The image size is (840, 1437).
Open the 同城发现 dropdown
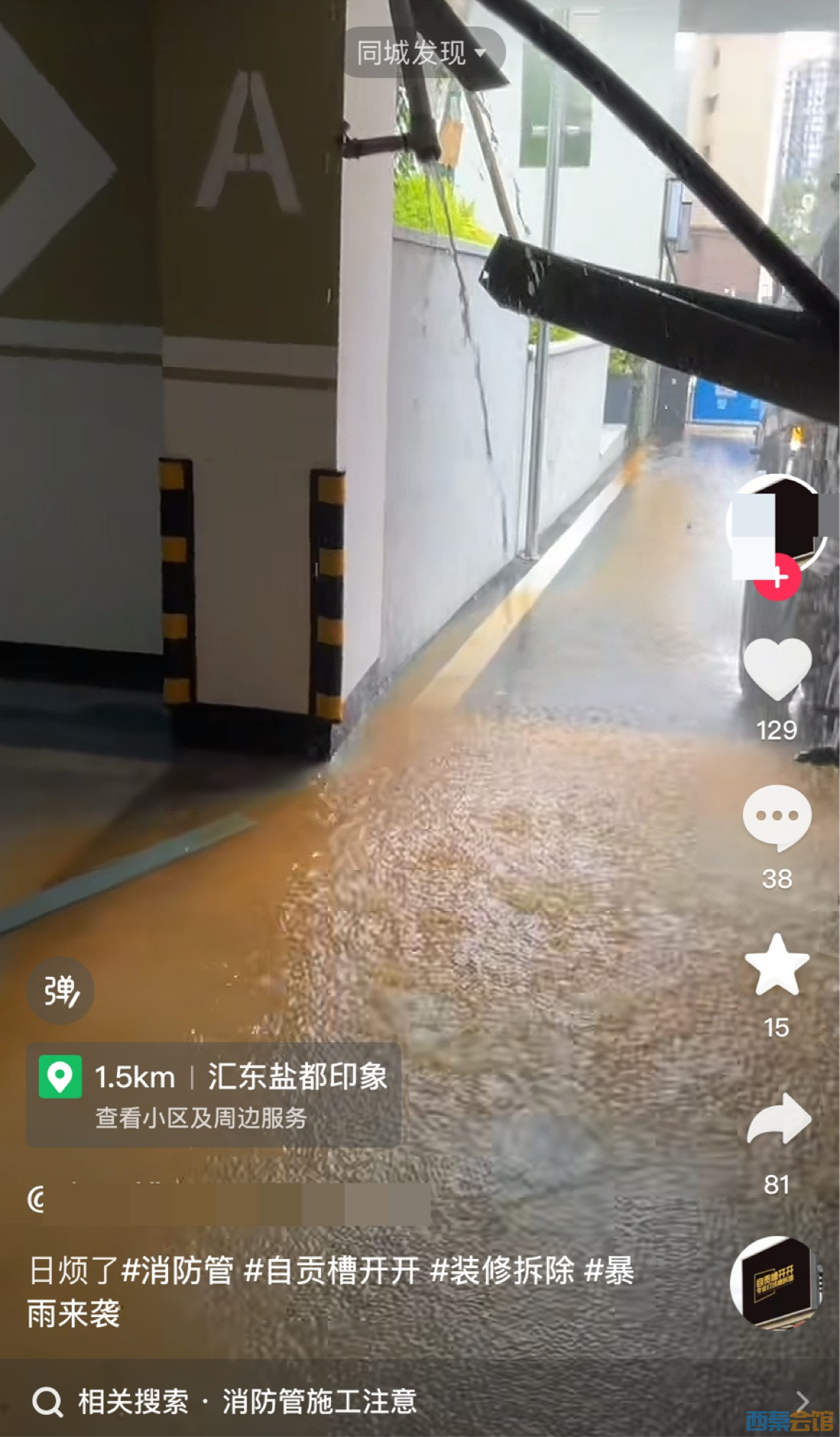[423, 52]
